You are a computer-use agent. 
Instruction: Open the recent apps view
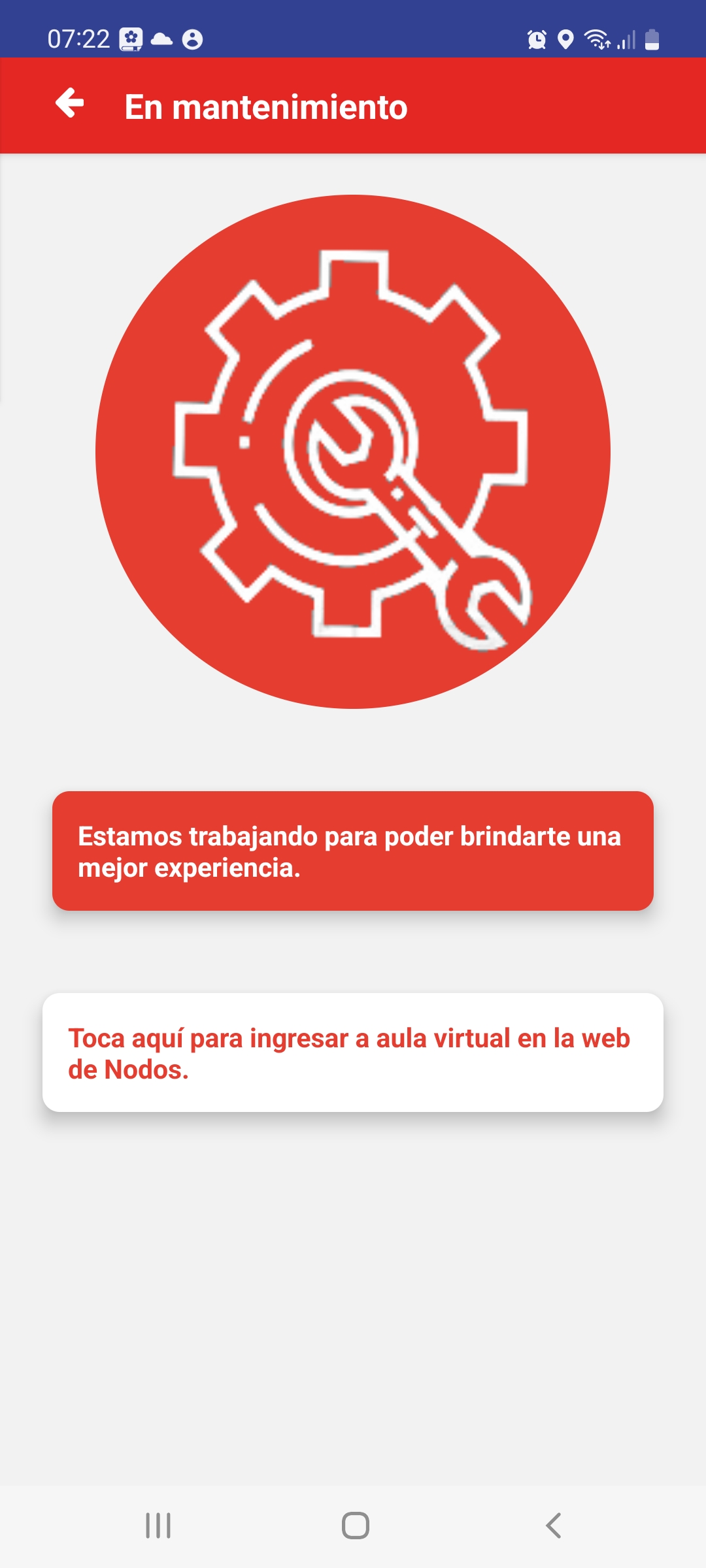(158, 1526)
